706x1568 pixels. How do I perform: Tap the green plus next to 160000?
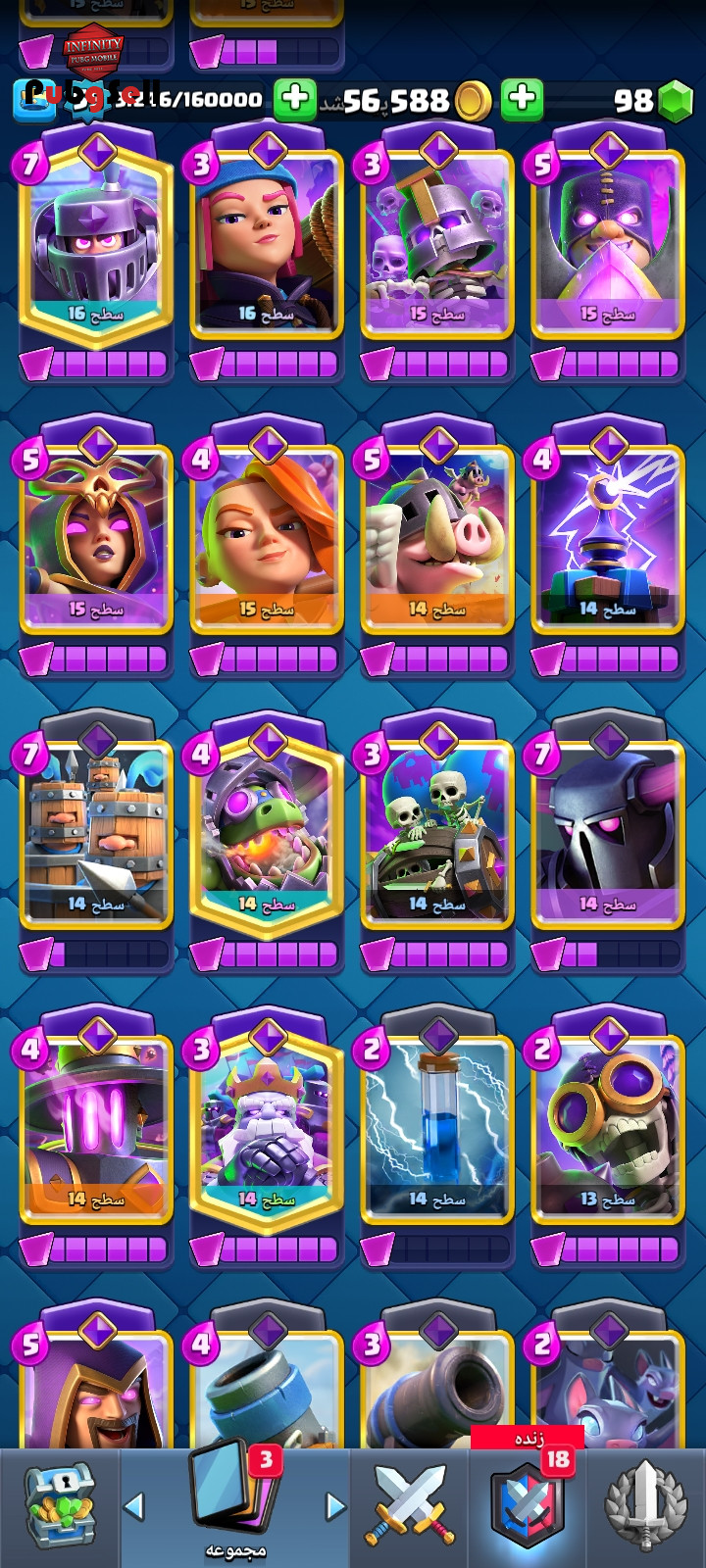[294, 99]
